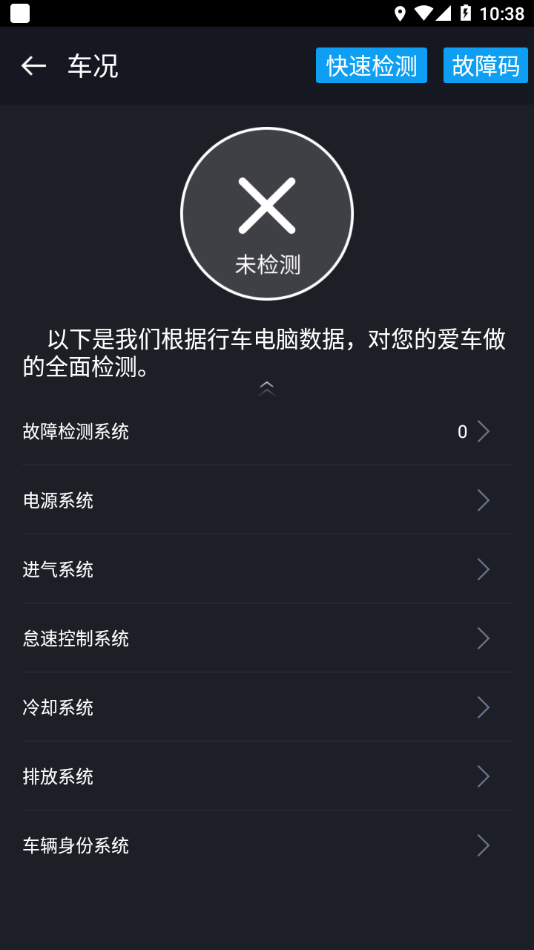Tap the 未检测 circle to start detection
This screenshot has width=534, height=950.
(x=267, y=213)
